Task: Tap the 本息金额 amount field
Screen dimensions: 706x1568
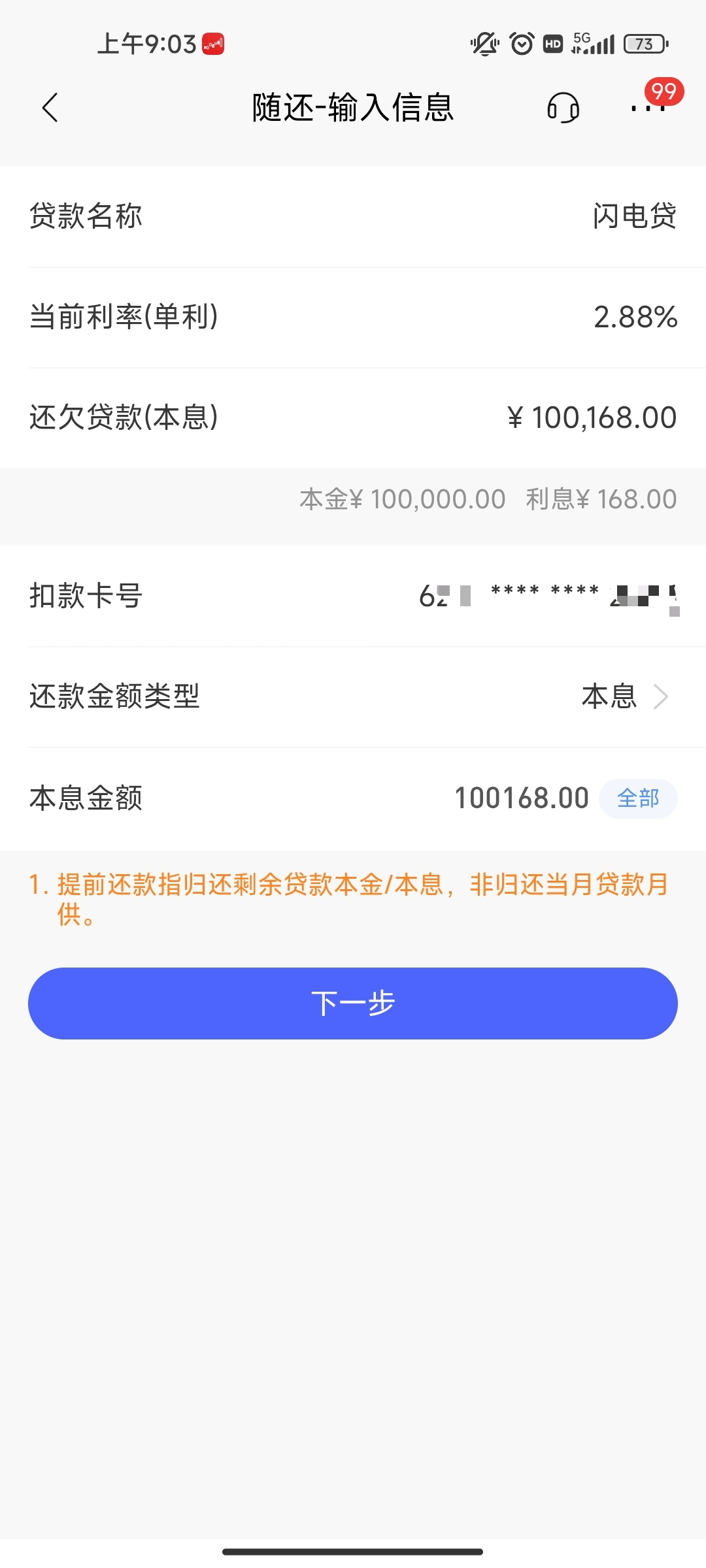Action: click(521, 798)
